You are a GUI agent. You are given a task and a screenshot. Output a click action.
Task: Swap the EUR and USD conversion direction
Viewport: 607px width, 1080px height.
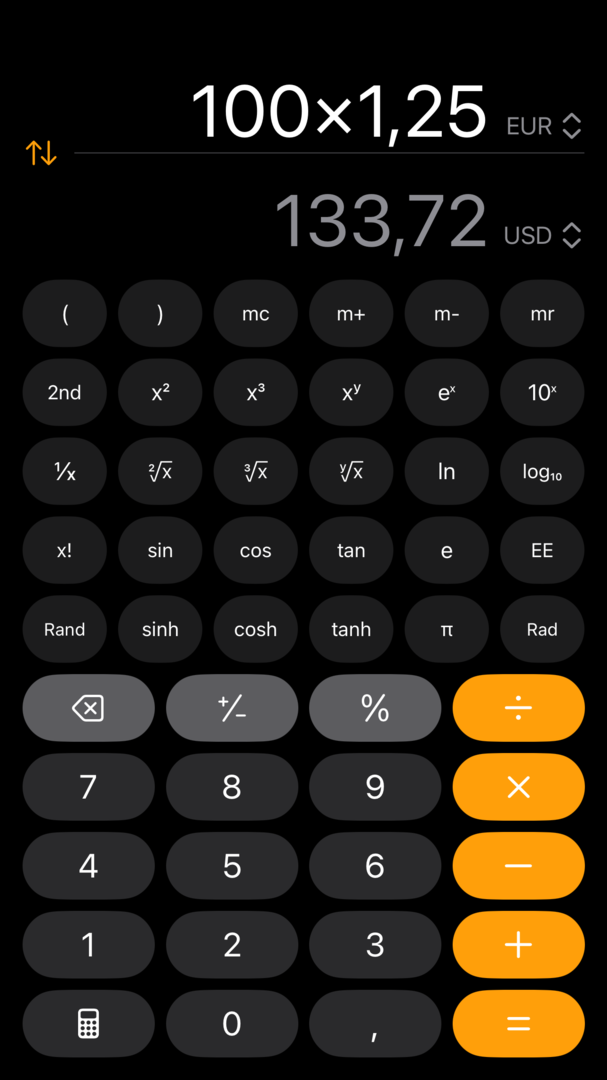point(41,153)
